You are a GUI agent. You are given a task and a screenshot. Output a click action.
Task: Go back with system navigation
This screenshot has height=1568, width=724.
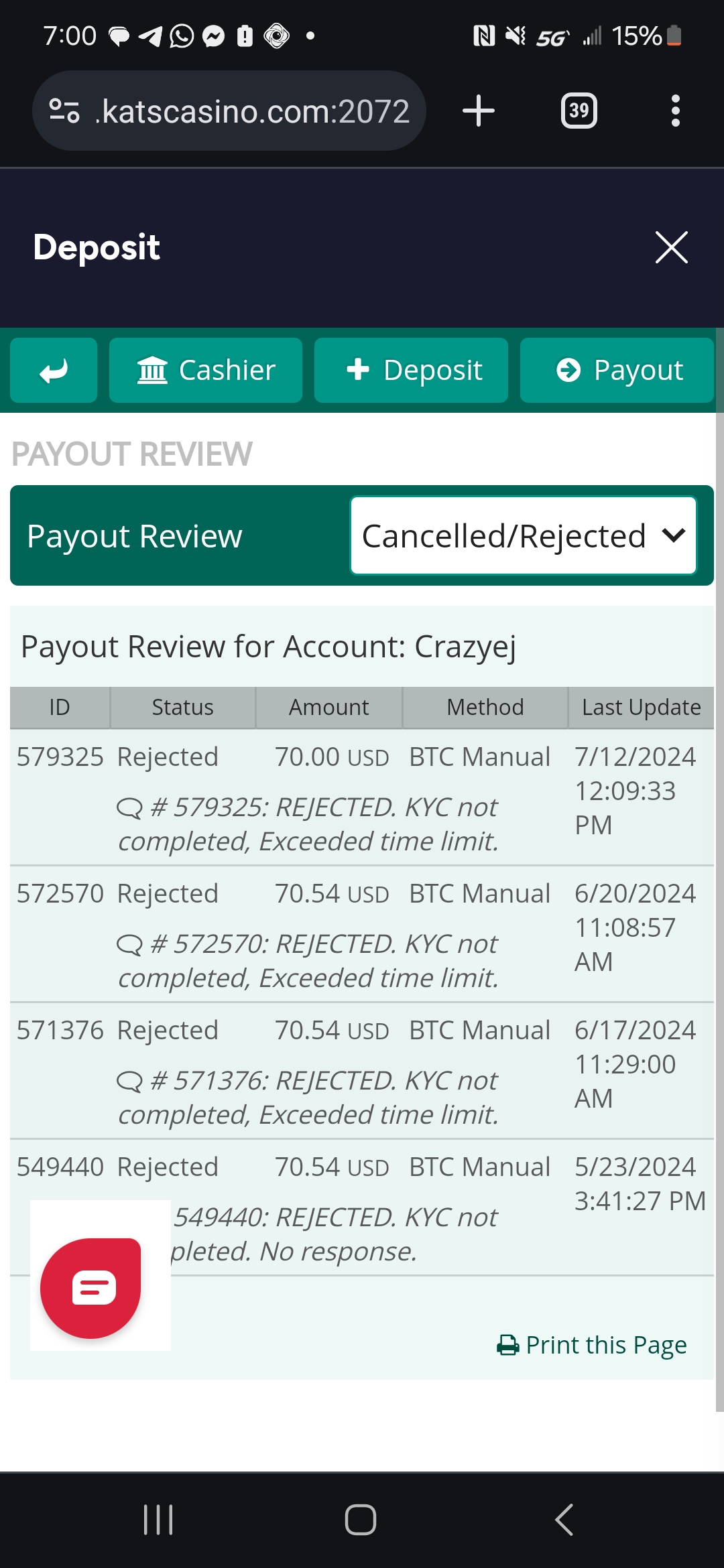point(564,1519)
